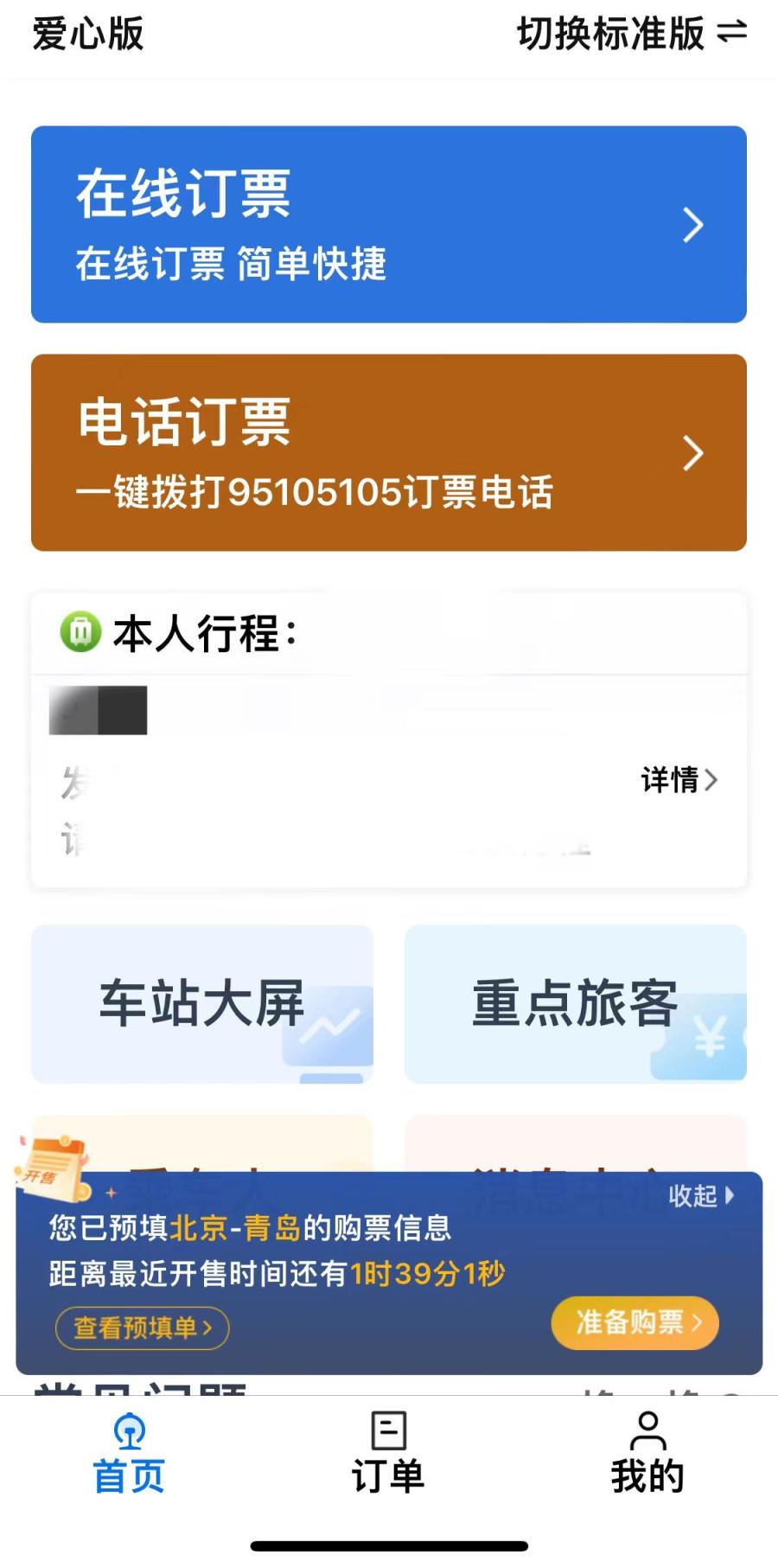This screenshot has height=1568, width=778.
Task: Open 车站大屏 station board
Action: [x=202, y=1003]
